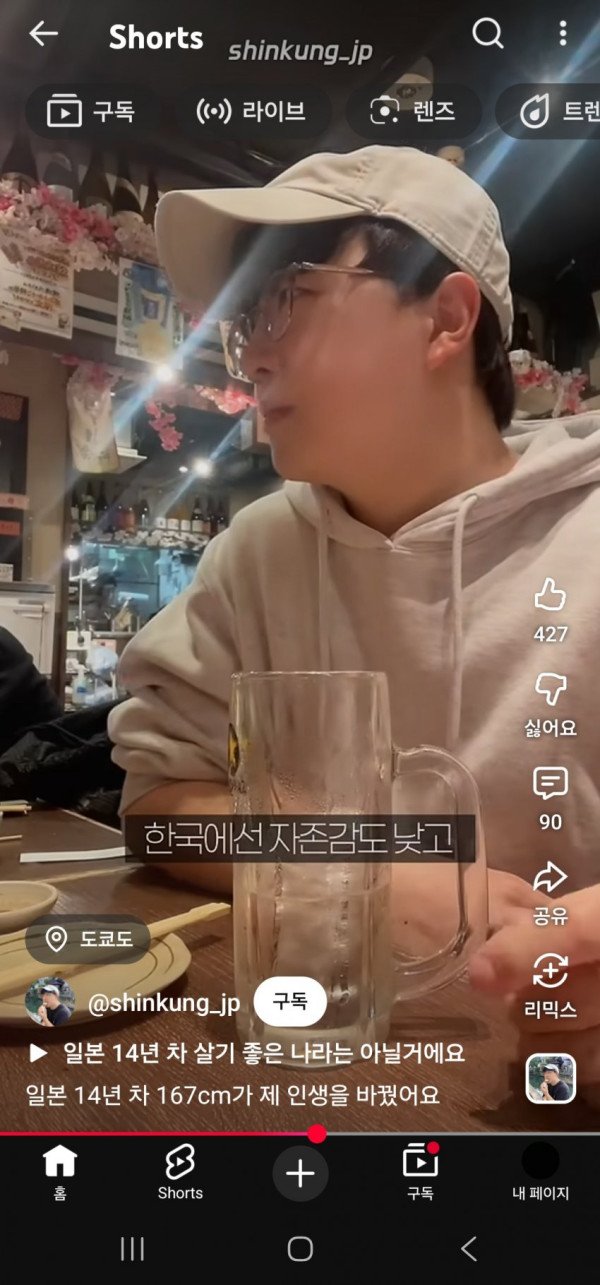Select the 구독 chip at the top

pyautogui.click(x=92, y=111)
